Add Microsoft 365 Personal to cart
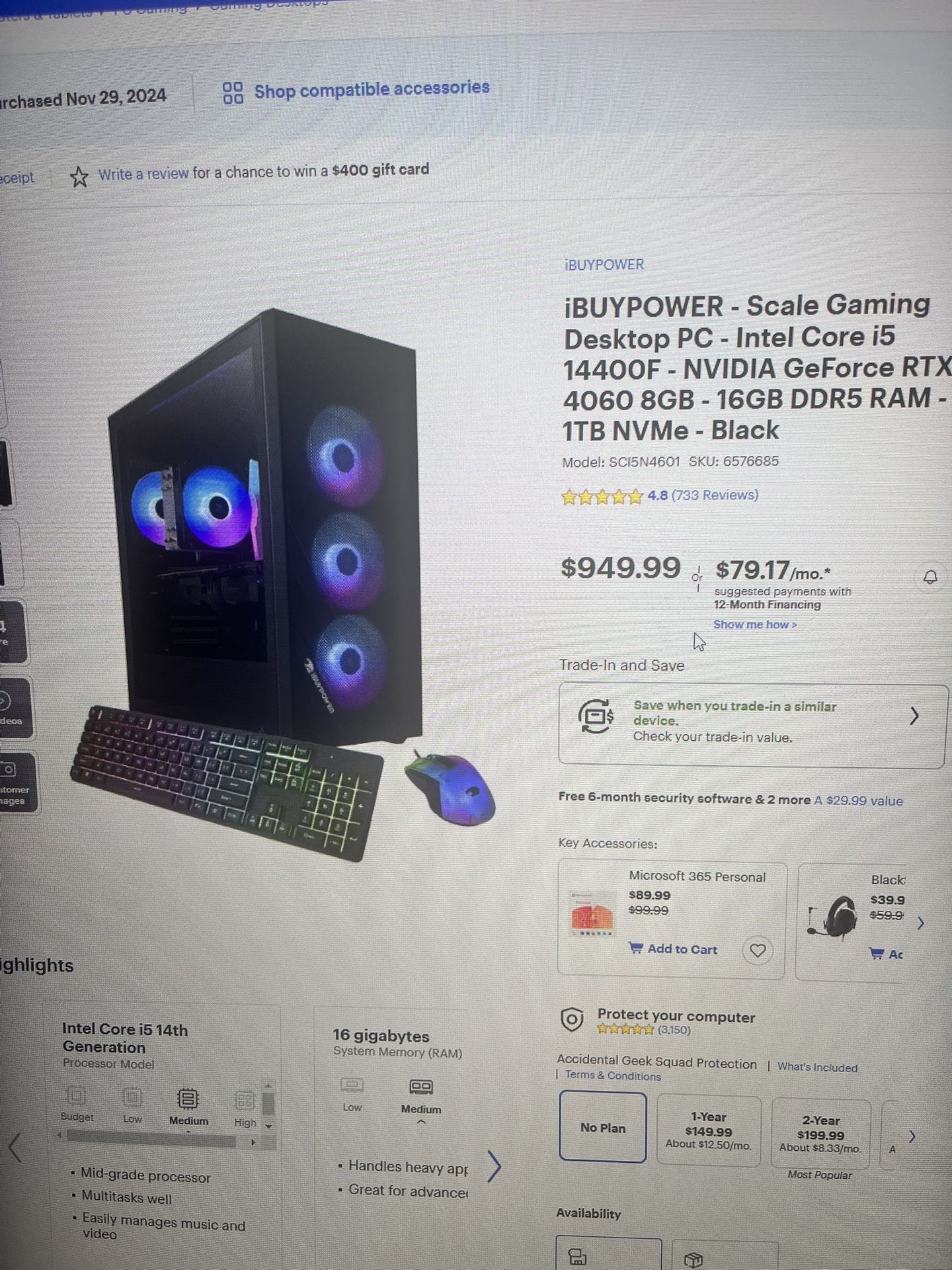This screenshot has width=952, height=1270. pos(673,949)
